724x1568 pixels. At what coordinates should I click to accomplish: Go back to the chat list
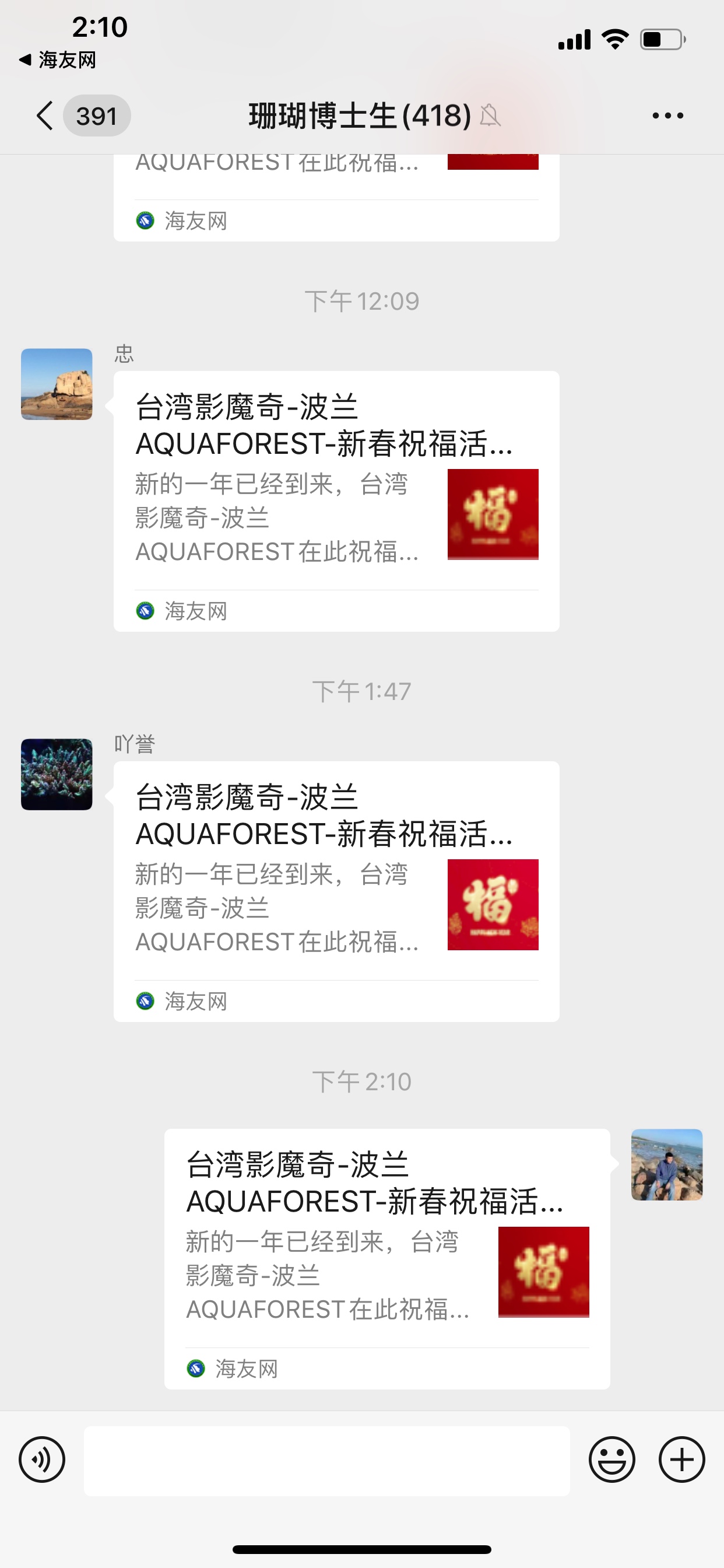tap(45, 116)
